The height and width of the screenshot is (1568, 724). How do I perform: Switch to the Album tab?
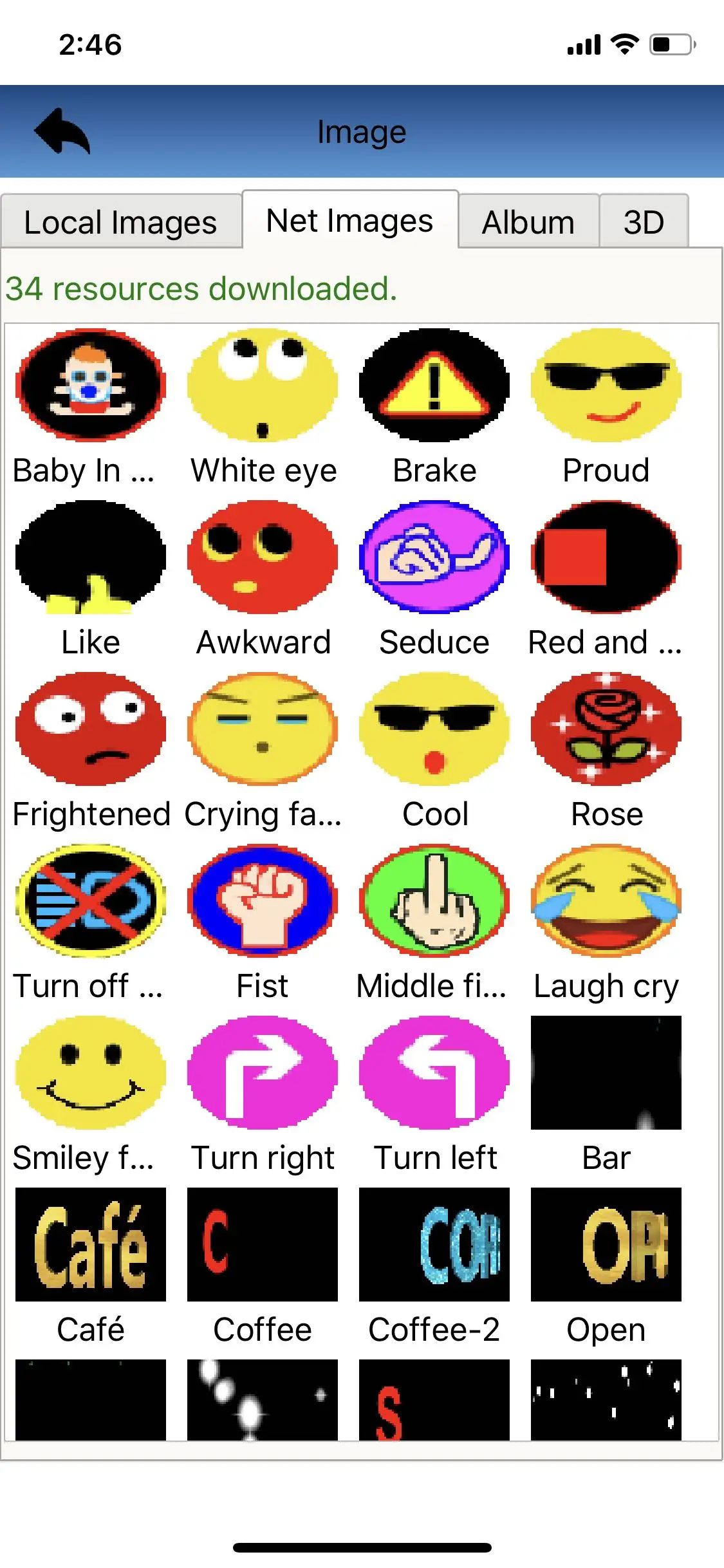(528, 222)
